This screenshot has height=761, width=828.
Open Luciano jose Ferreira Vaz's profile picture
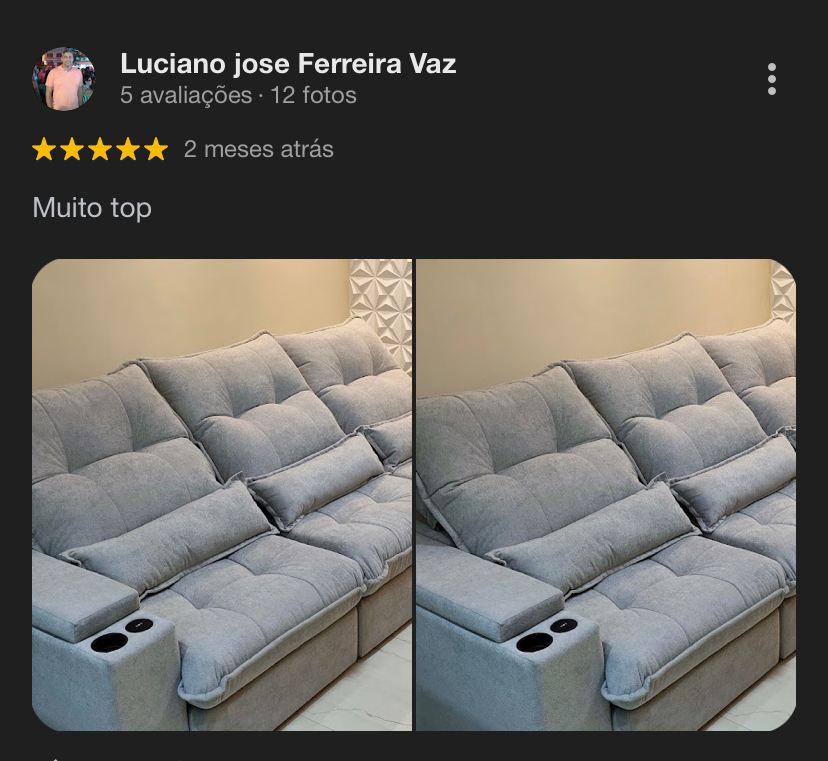[64, 79]
